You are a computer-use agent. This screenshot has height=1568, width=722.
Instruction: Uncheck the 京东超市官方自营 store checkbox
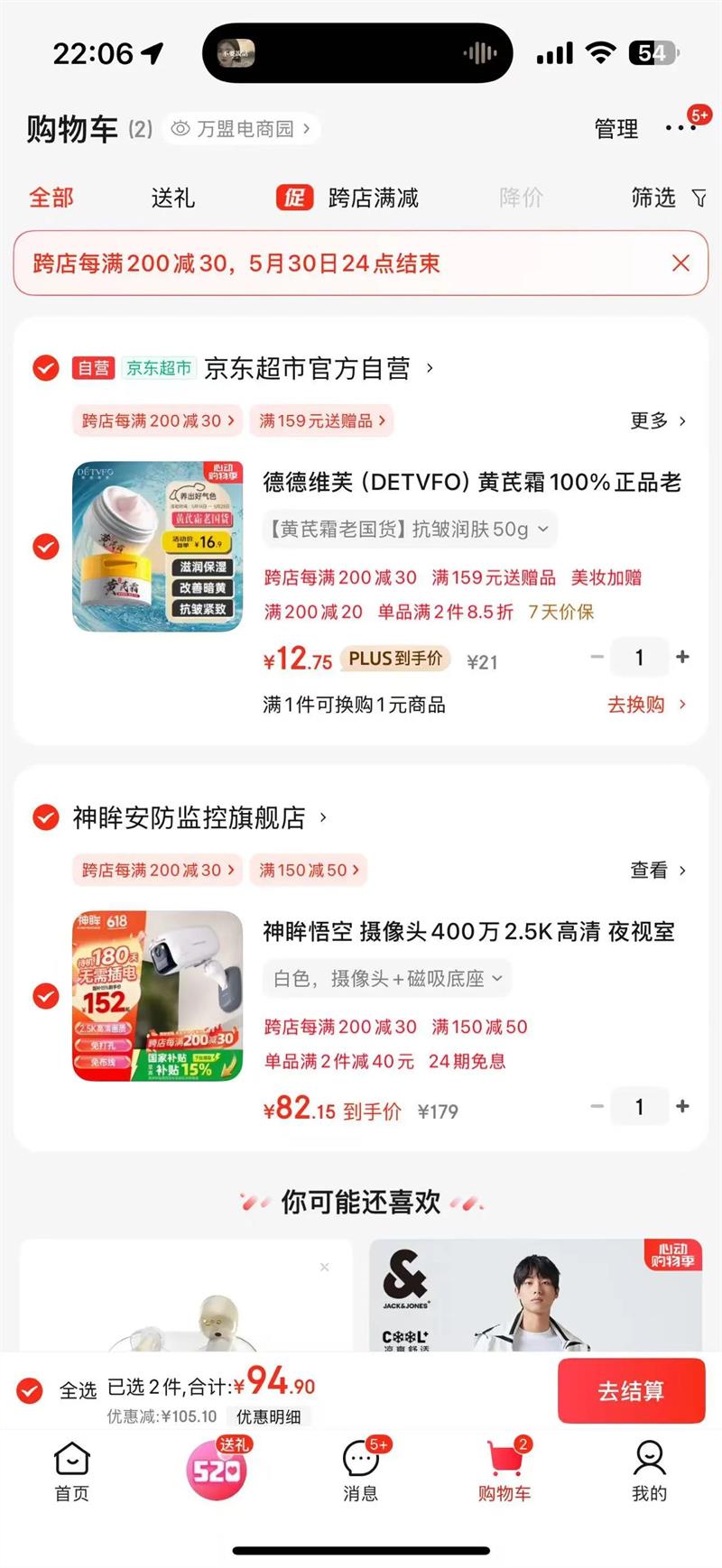click(x=46, y=368)
